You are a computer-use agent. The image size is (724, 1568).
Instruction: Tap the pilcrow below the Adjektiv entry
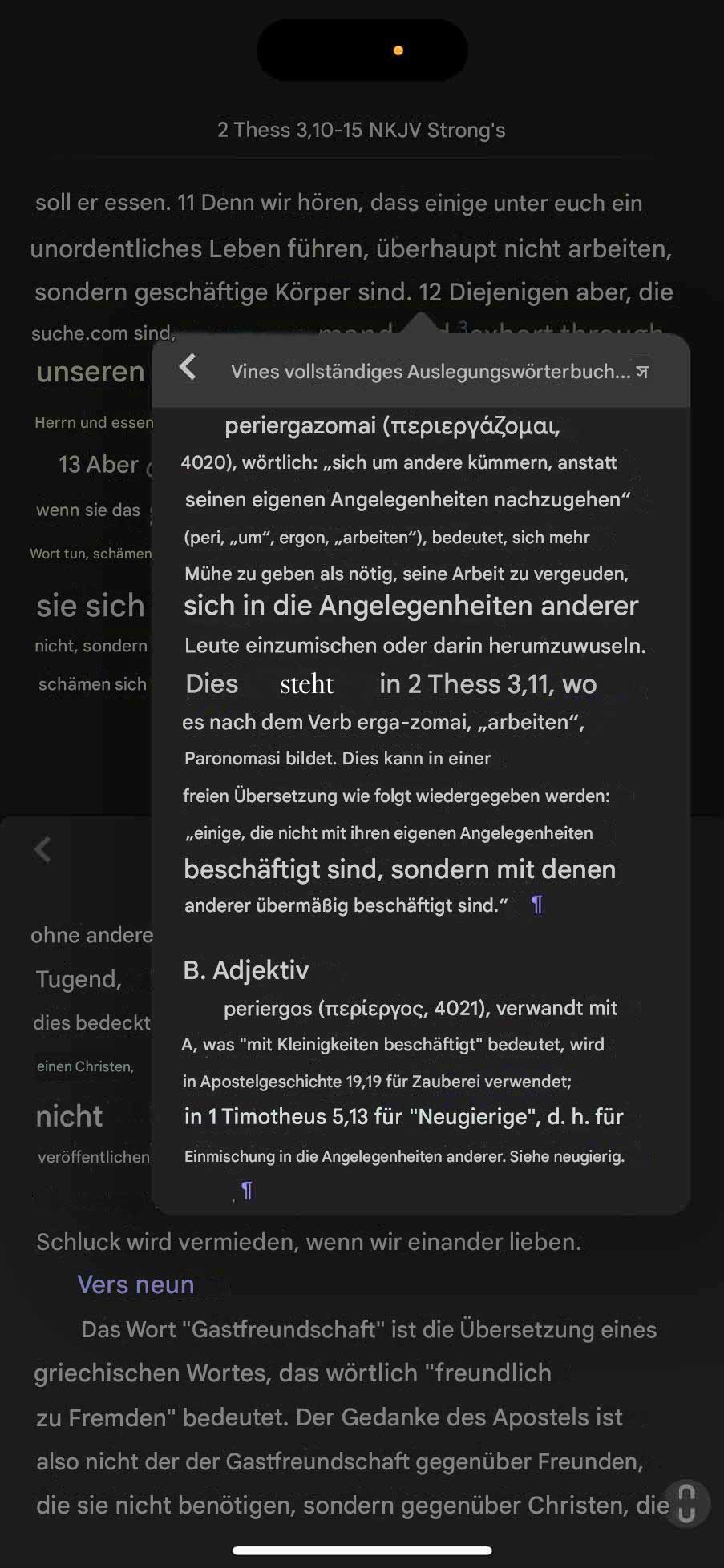click(x=247, y=1191)
